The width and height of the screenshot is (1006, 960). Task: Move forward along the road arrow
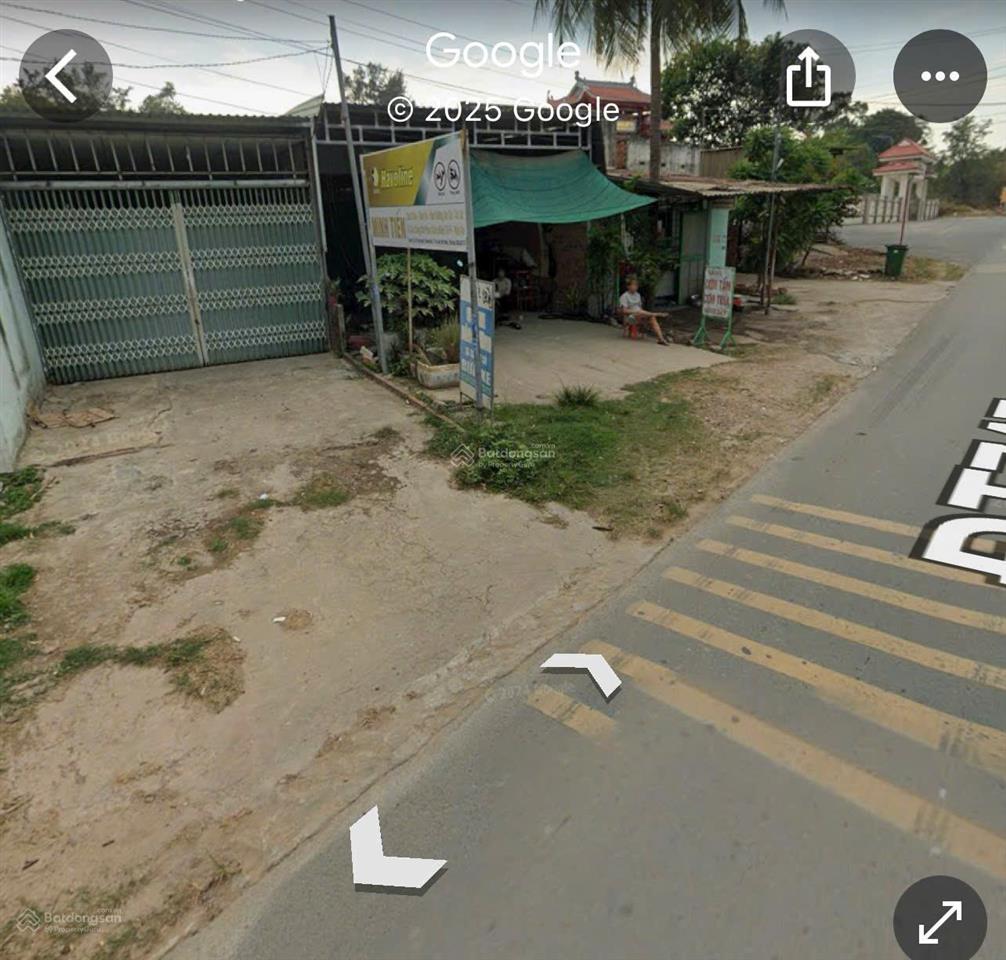[x=584, y=672]
